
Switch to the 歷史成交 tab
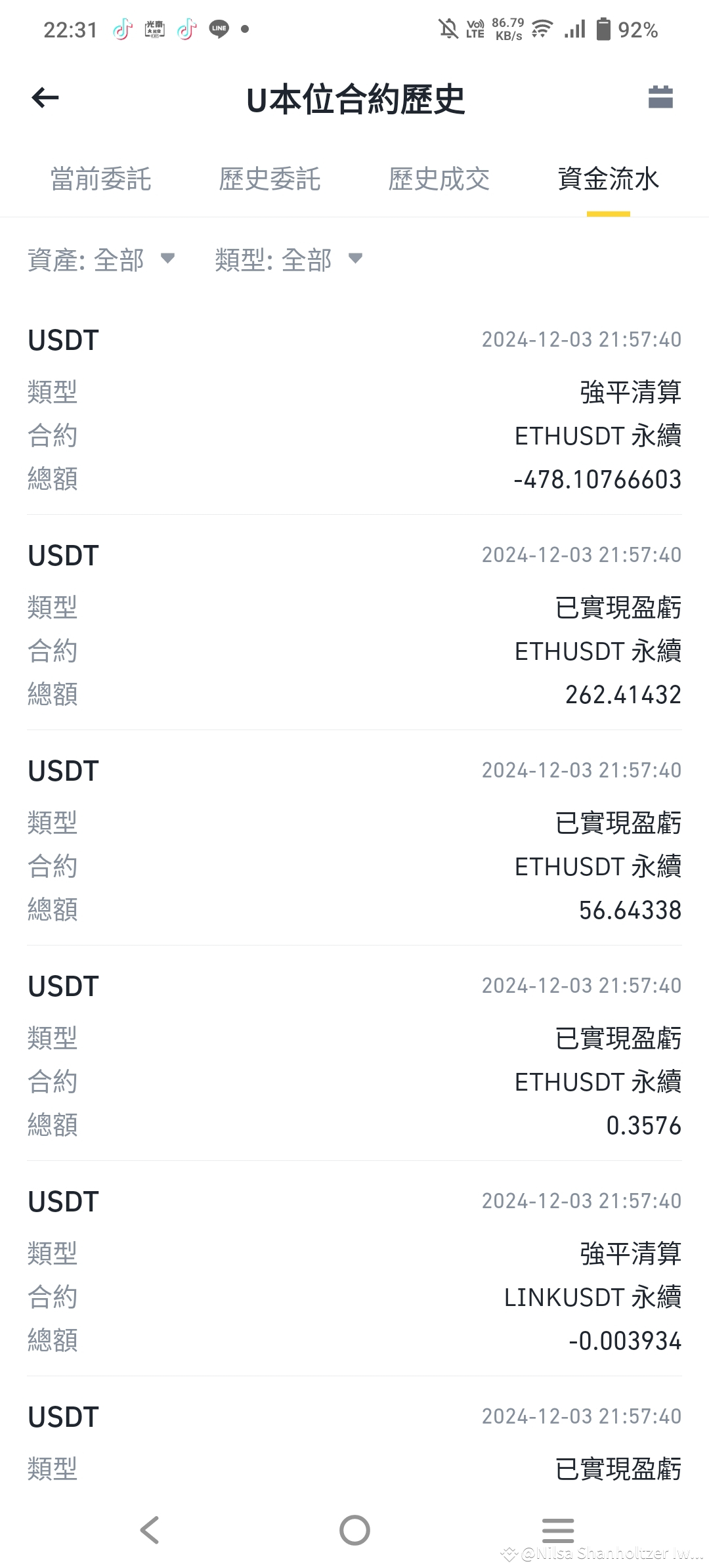pyautogui.click(x=439, y=179)
